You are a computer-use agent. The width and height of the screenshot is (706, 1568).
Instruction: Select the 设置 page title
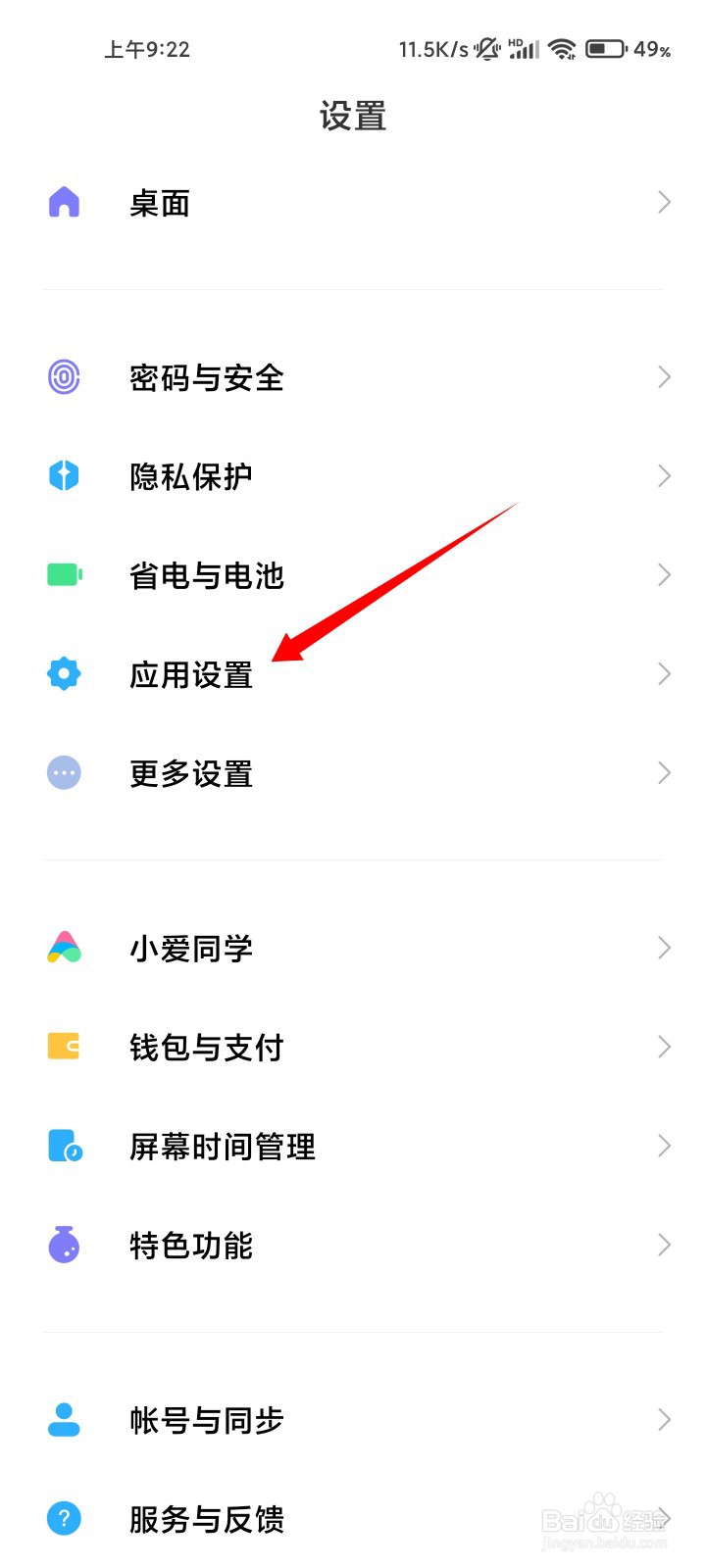[x=353, y=116]
